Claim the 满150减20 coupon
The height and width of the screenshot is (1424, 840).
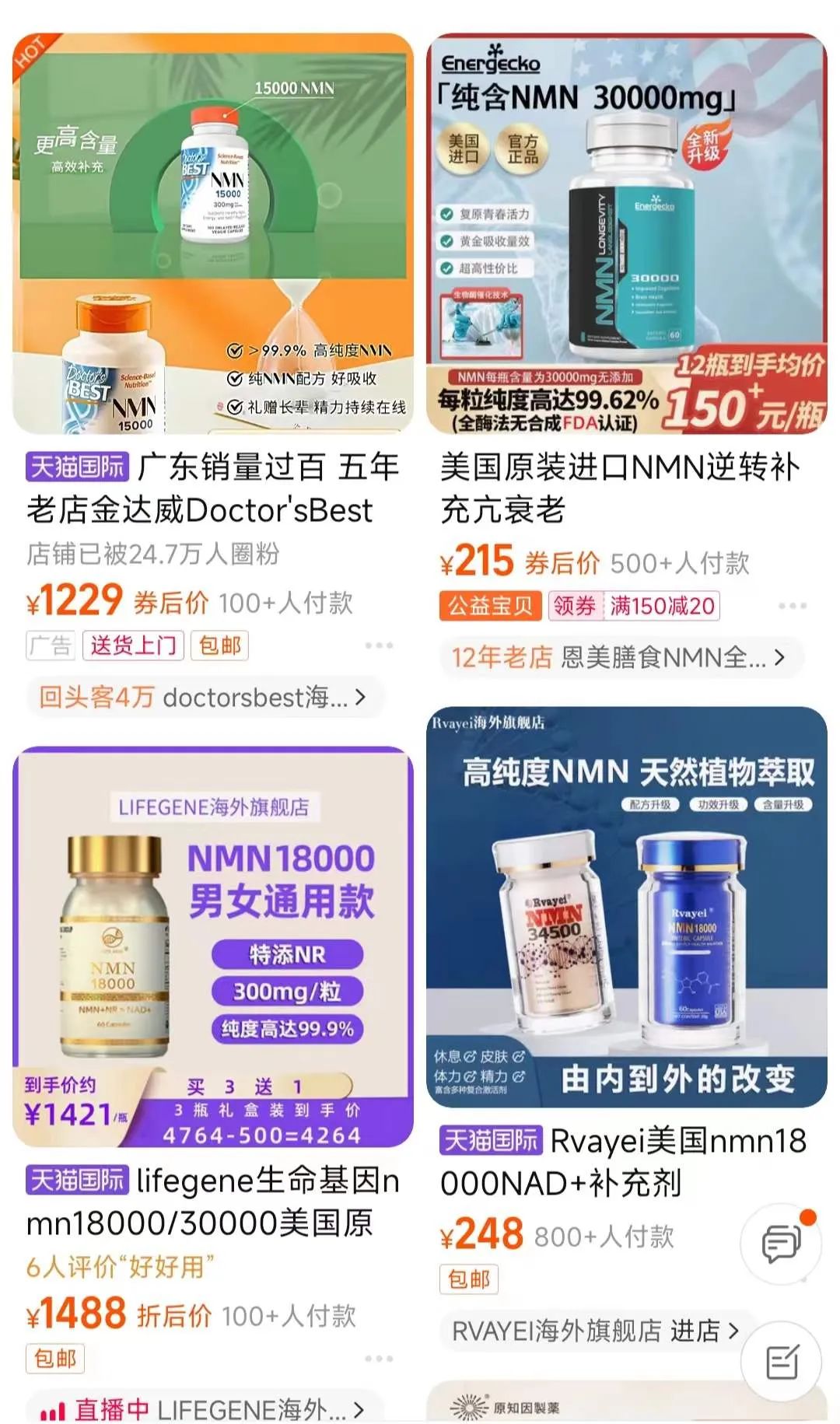(x=634, y=606)
